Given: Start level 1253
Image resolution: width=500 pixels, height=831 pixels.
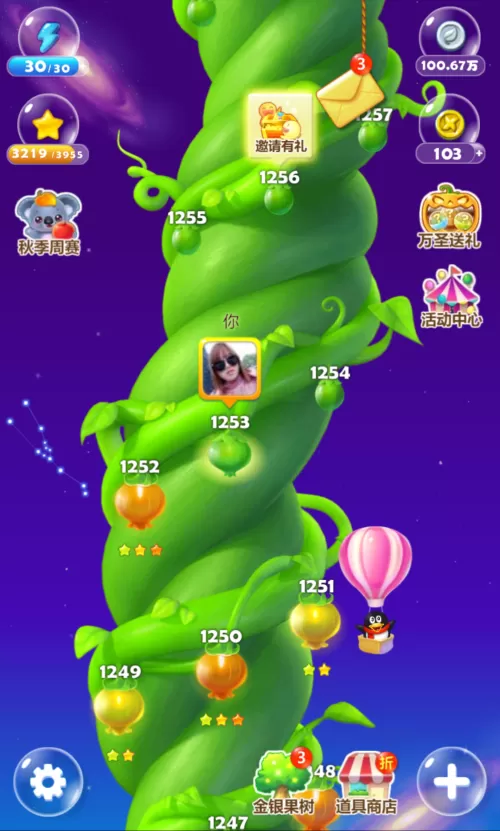Looking at the screenshot, I should (x=229, y=454).
